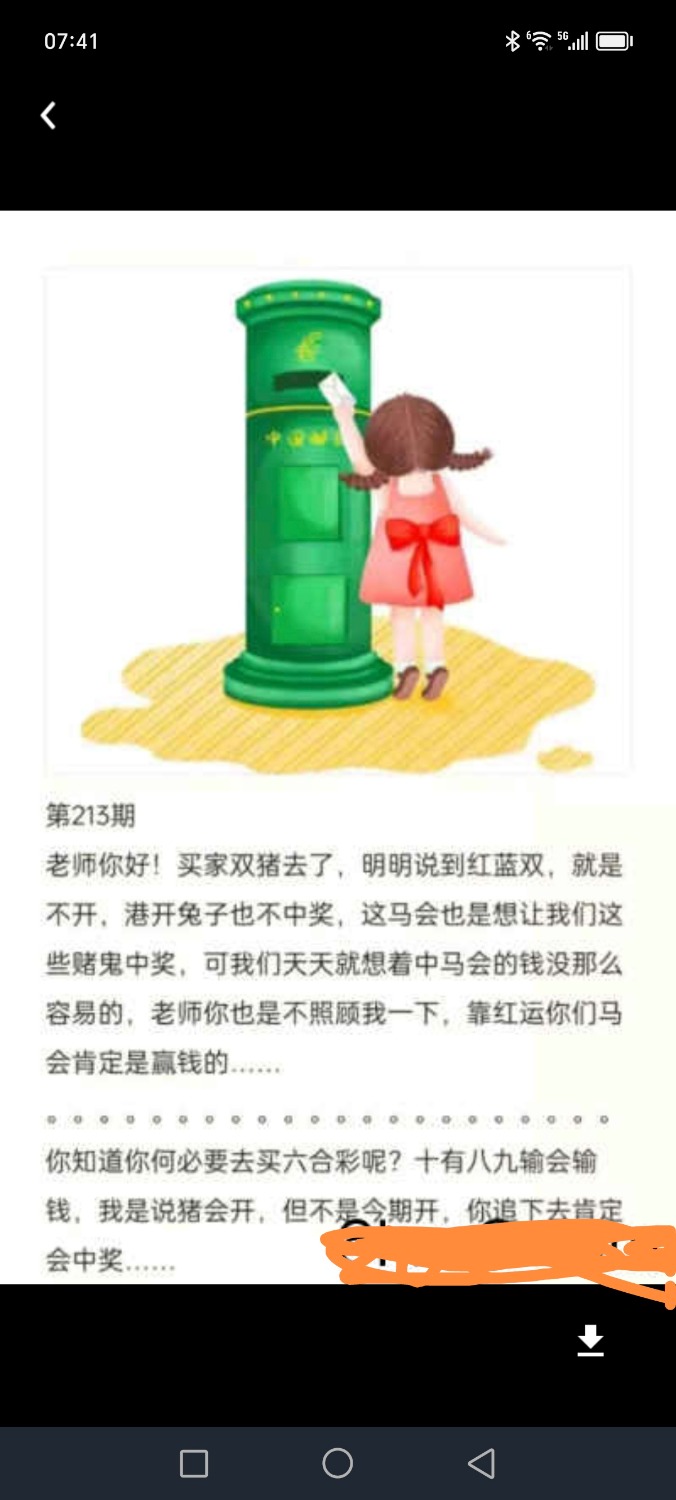Go back using the top-left arrow
This screenshot has height=1500, width=676.
coord(48,116)
